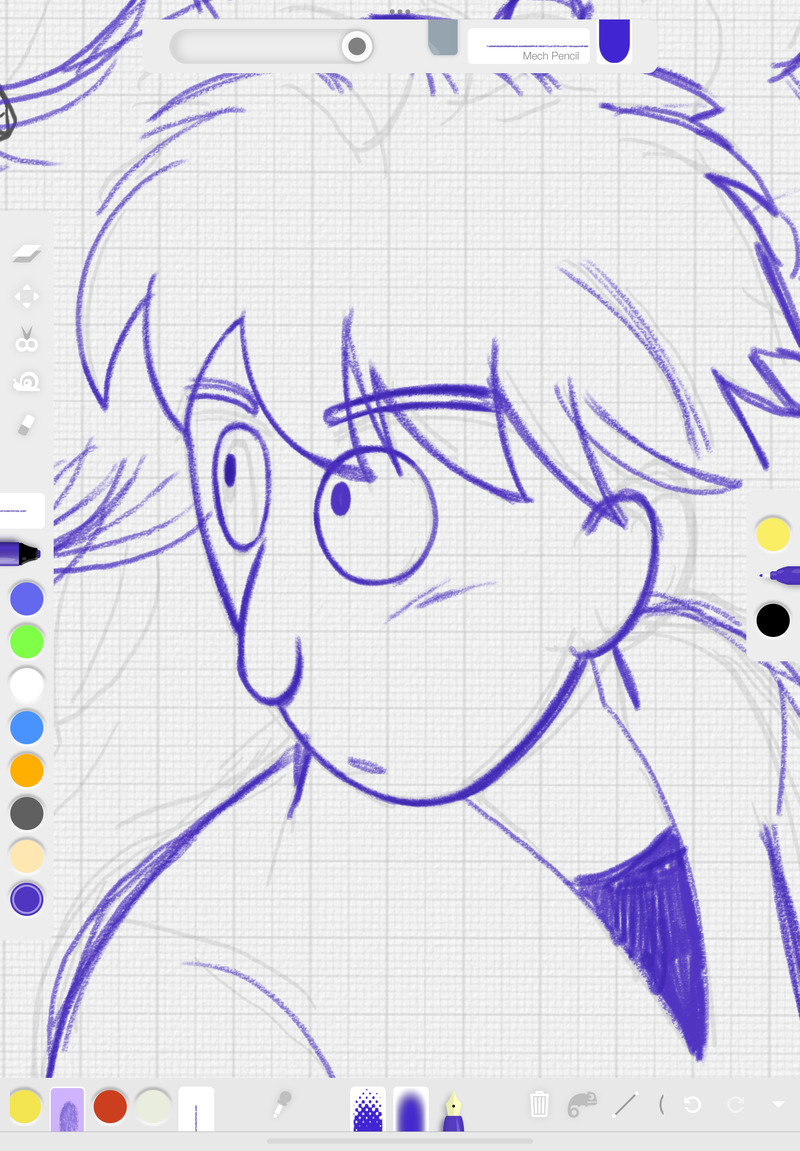Select the yellow swatch on right panel
800x1151 pixels.
point(773,534)
